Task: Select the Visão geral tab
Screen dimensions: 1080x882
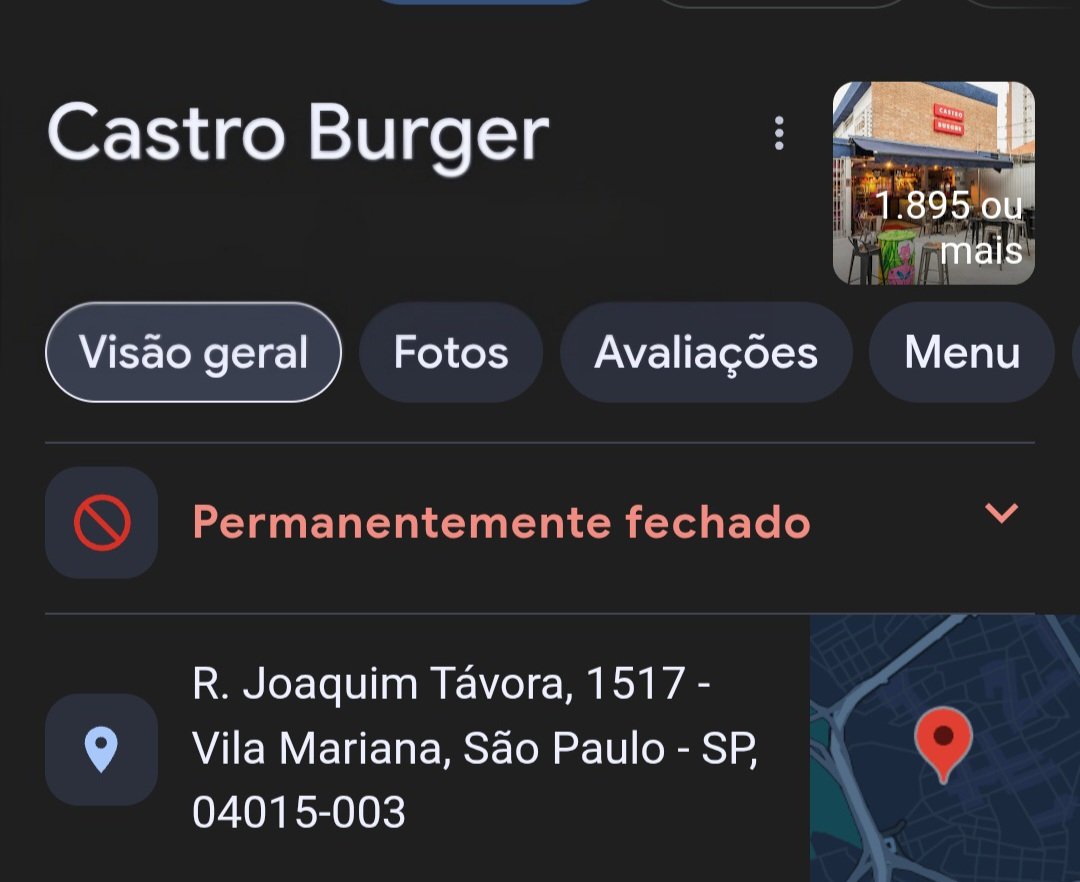Action: click(193, 353)
